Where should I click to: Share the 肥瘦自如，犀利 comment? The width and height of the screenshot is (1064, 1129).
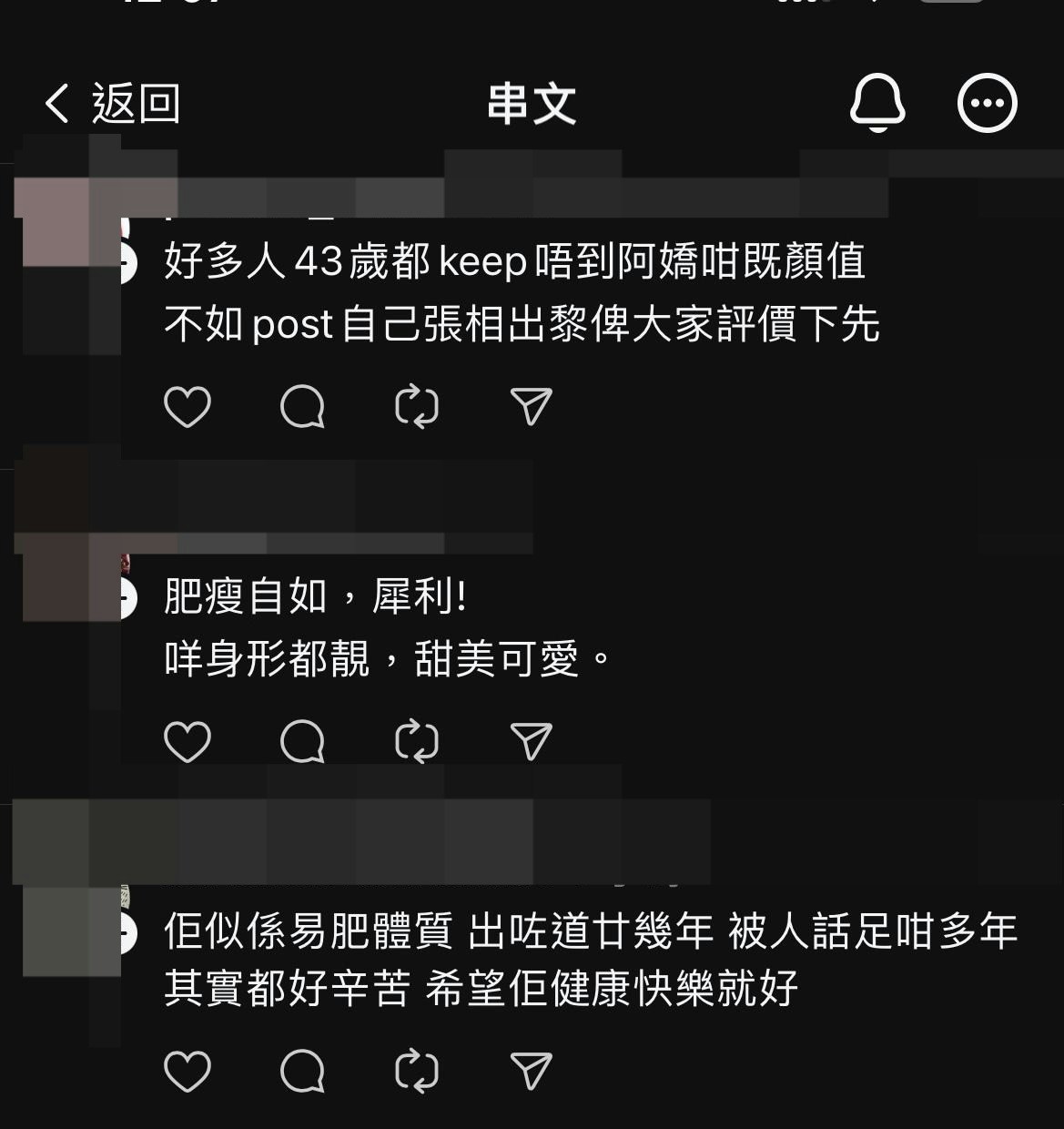(532, 741)
